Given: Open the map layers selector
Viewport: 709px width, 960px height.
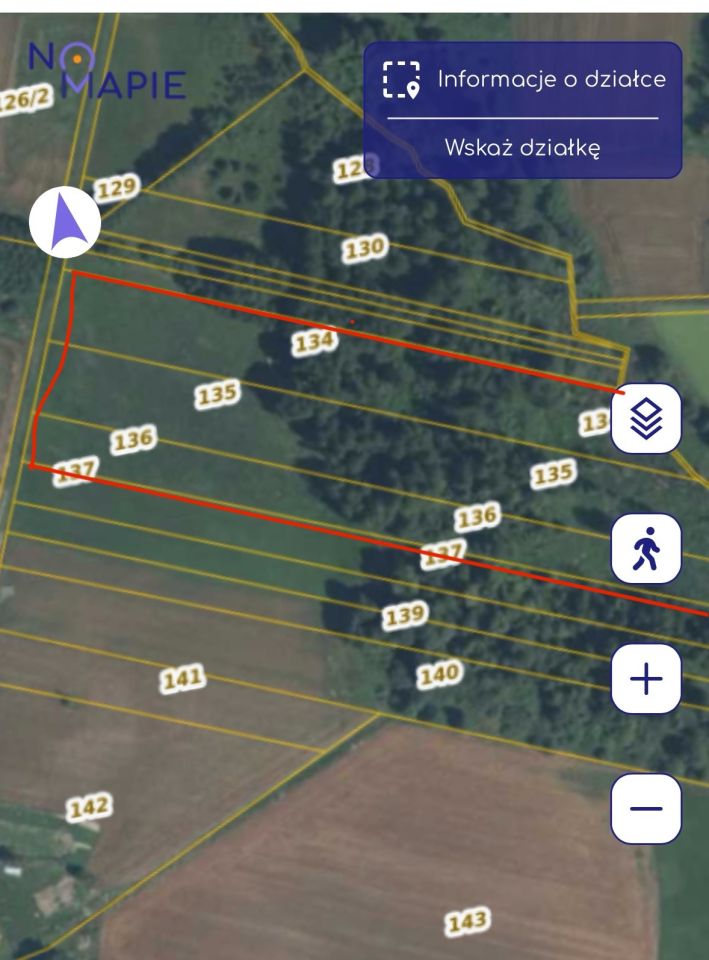Looking at the screenshot, I should coord(645,418).
